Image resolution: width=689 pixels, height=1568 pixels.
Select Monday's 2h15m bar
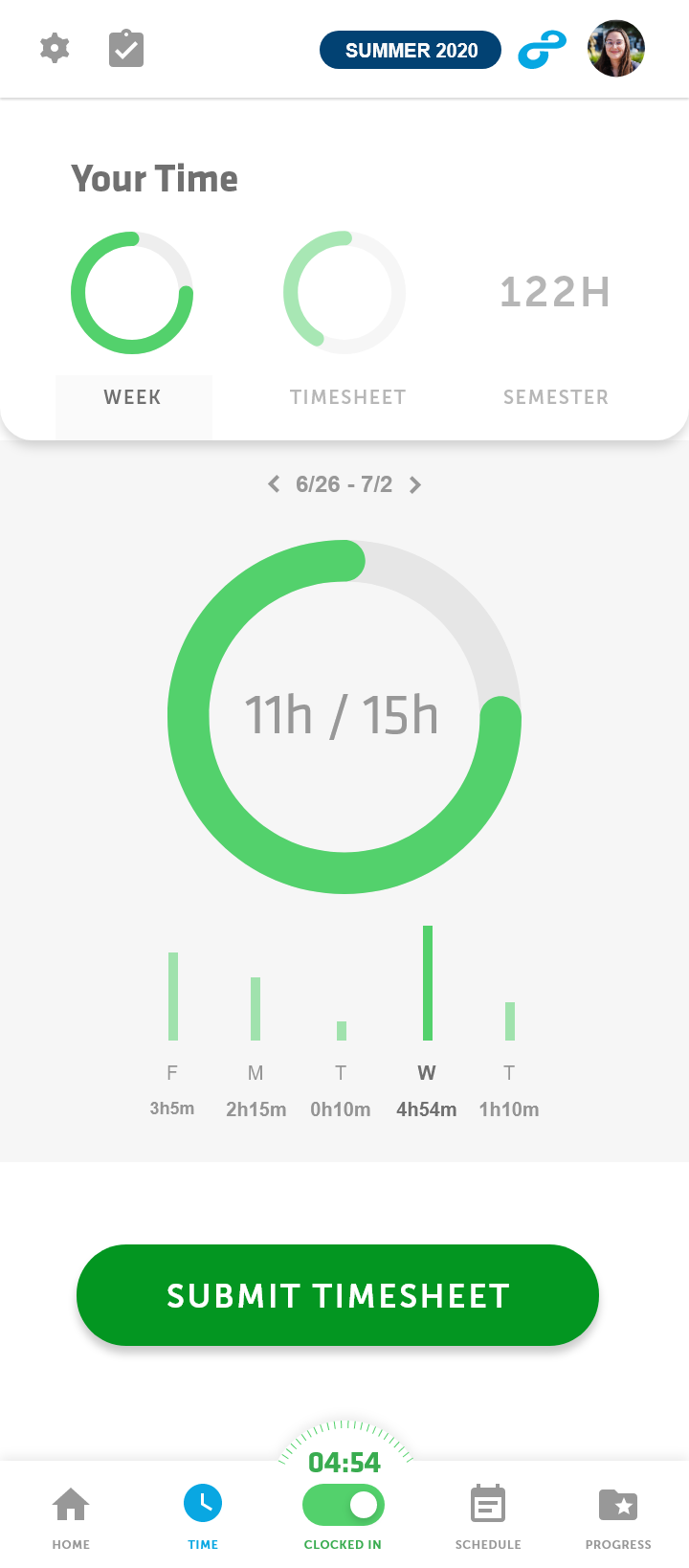[256, 1009]
